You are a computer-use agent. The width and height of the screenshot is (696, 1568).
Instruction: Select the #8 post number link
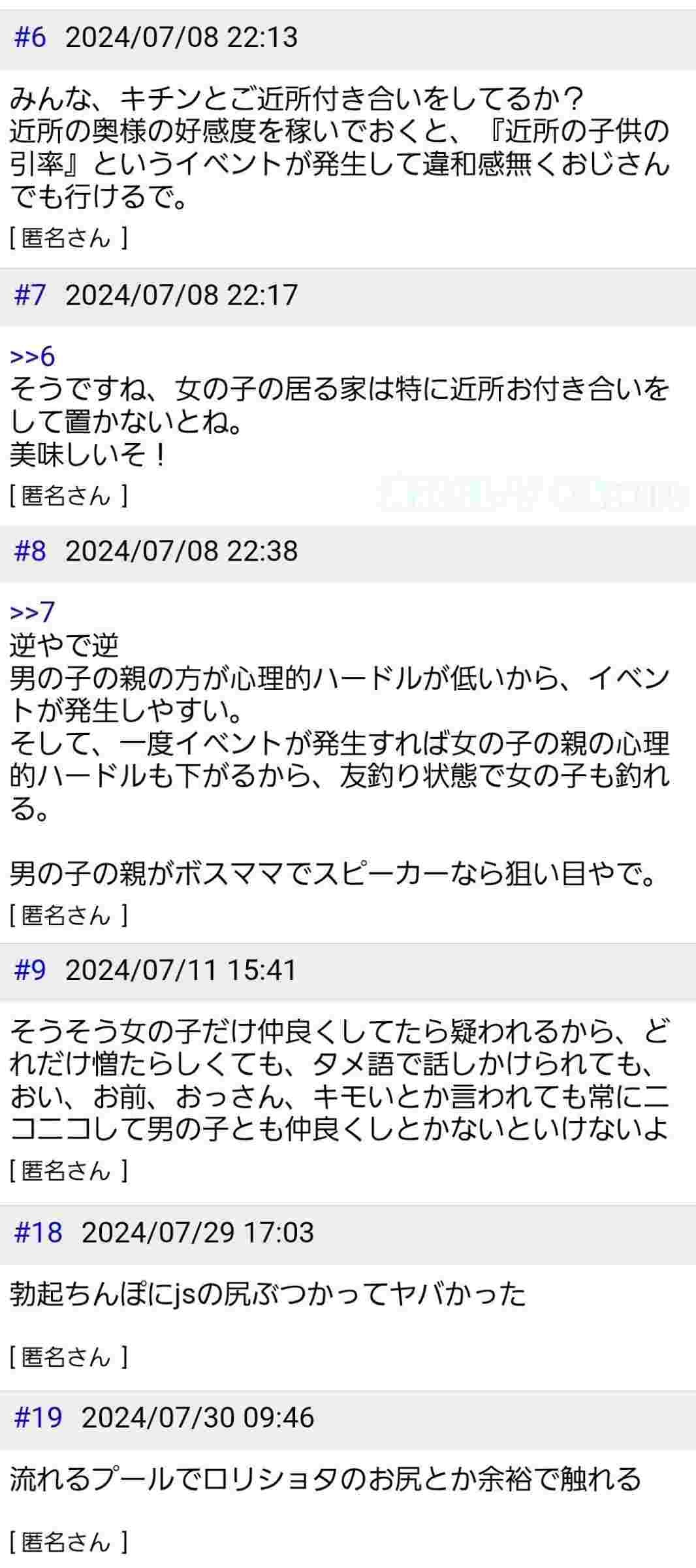click(30, 551)
